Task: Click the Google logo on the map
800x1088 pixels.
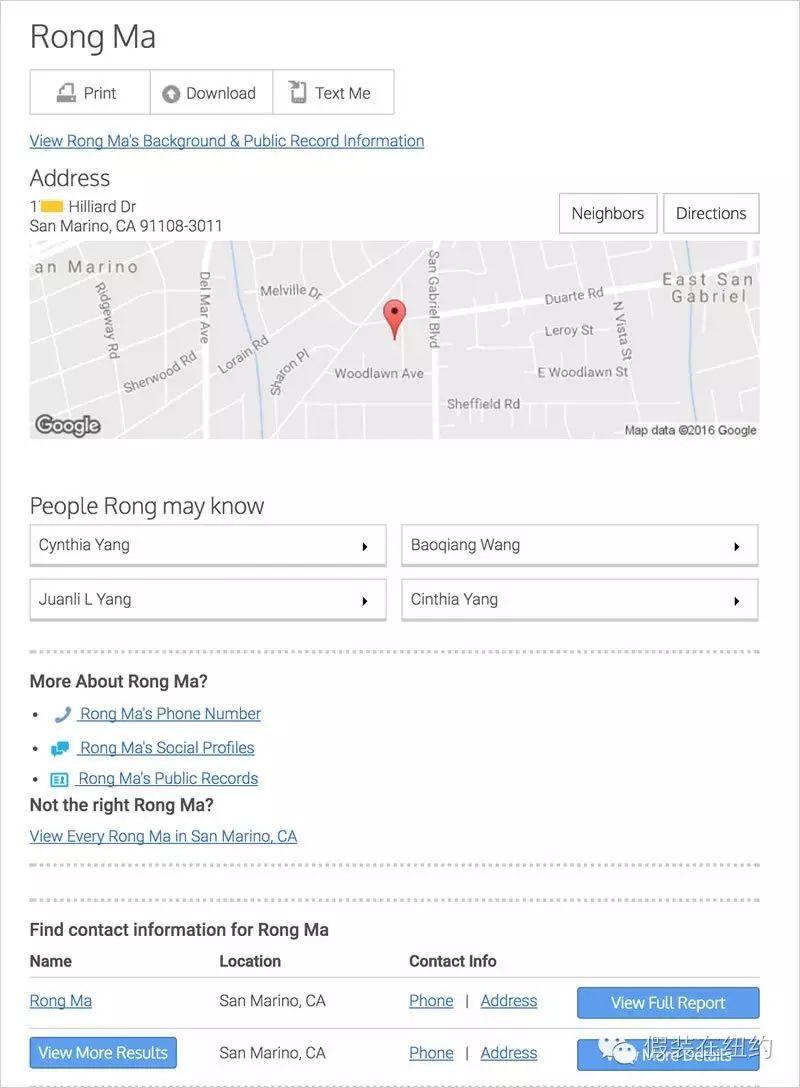Action: click(x=66, y=425)
